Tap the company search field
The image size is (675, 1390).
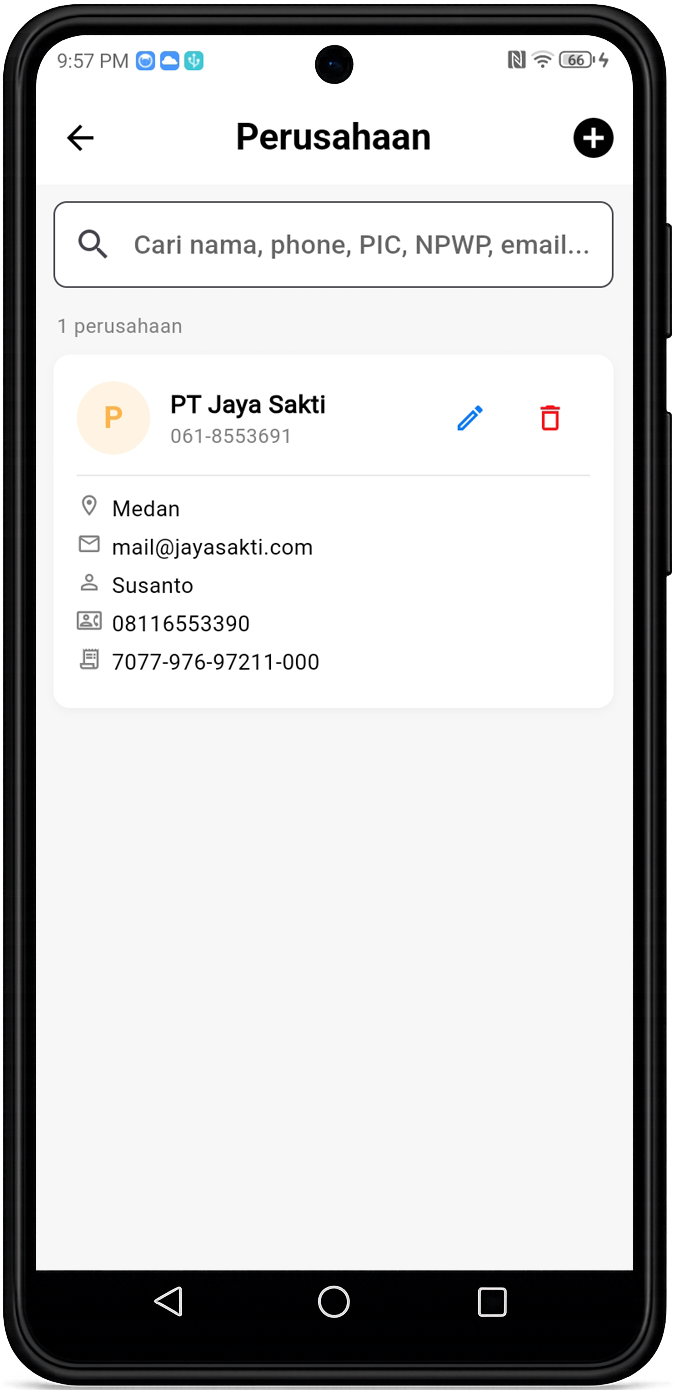(x=333, y=245)
